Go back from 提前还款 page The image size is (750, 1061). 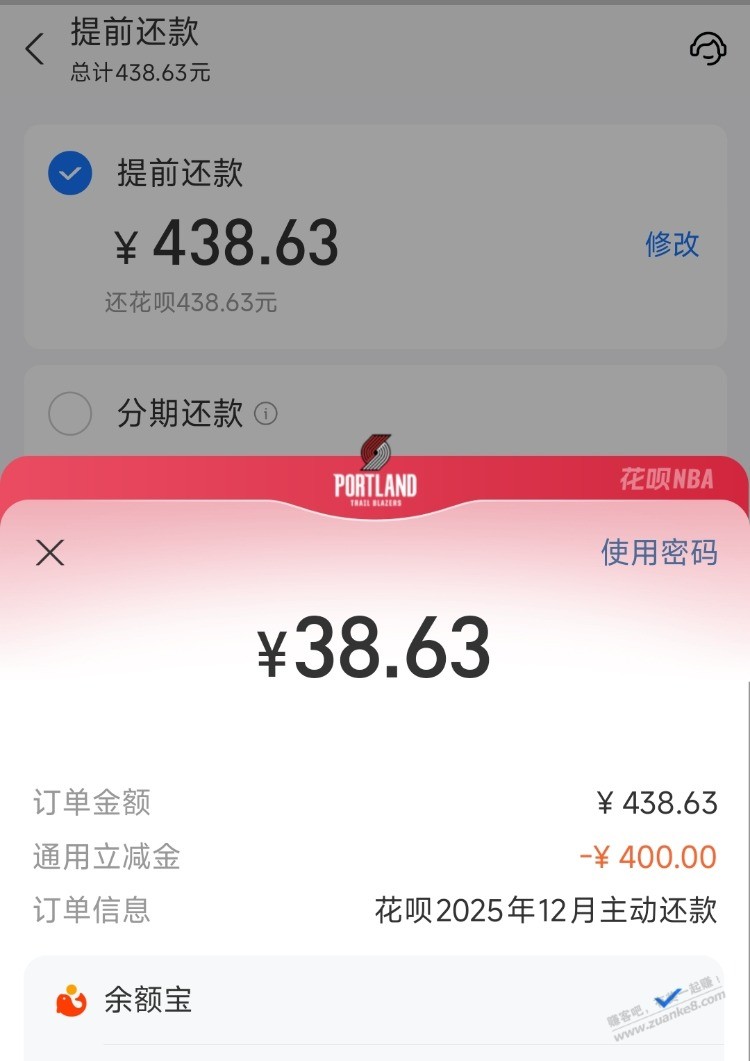pos(35,48)
